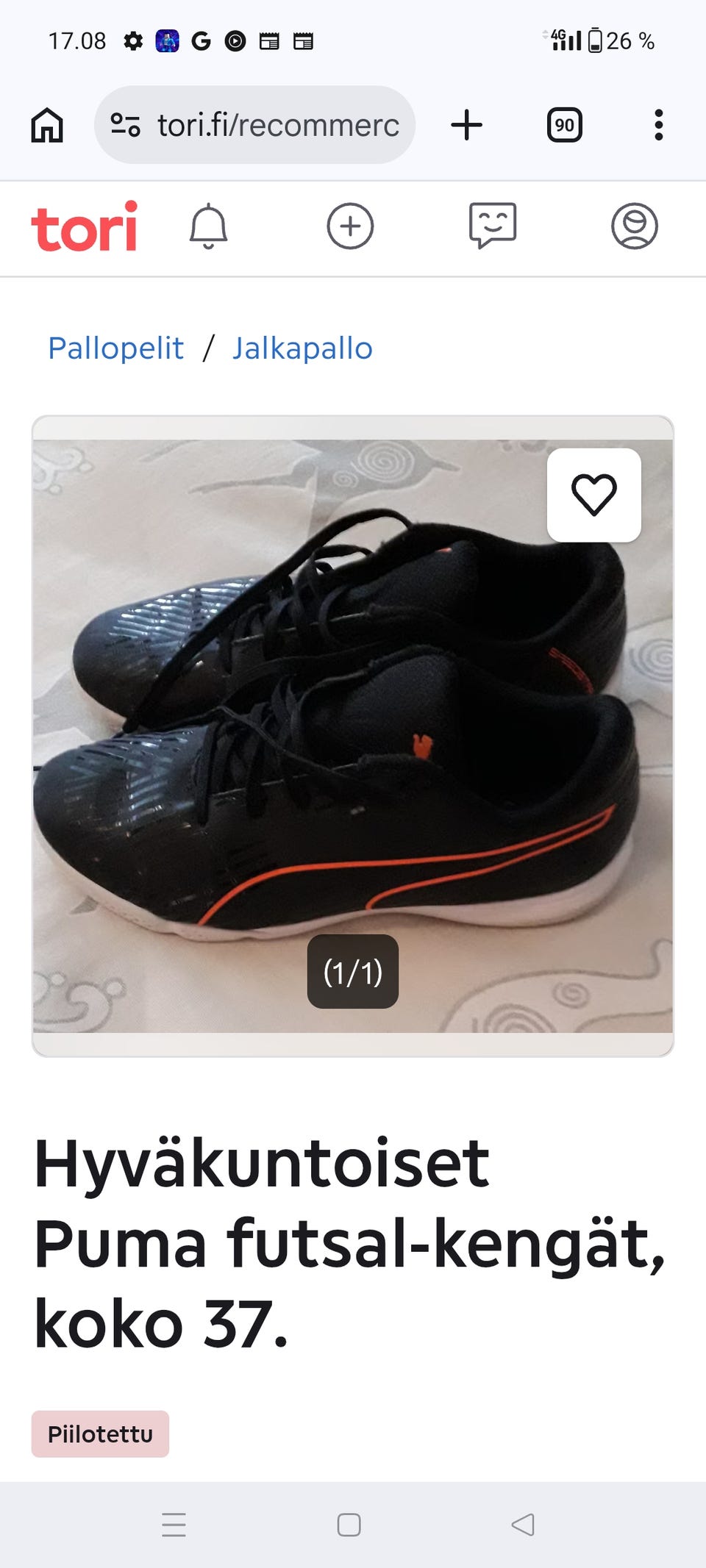Viewport: 706px width, 1568px height.
Task: Open the user profile icon
Action: coord(634,226)
